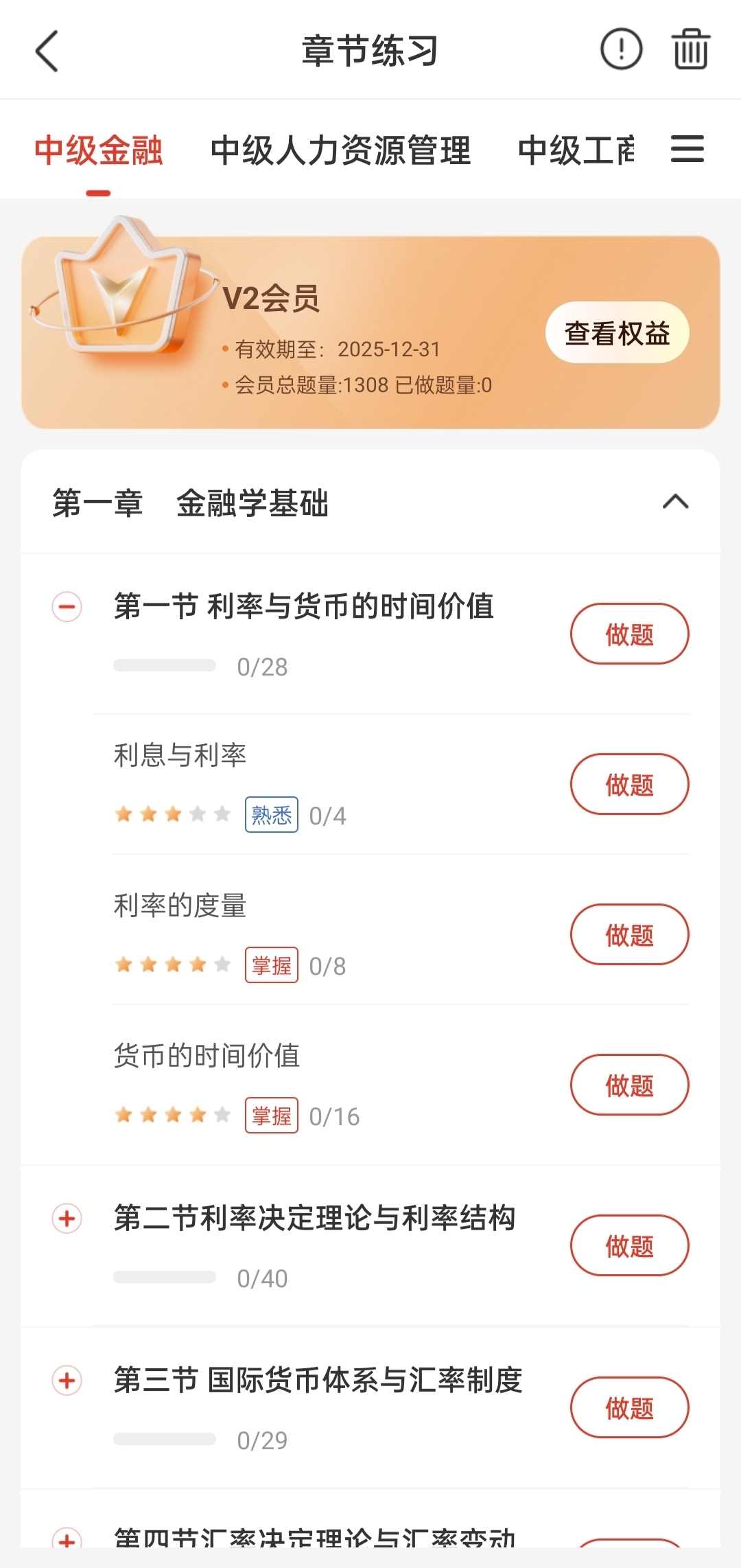Viewport: 741px width, 1568px height.
Task: Go back from 章节练习 page
Action: click(x=47, y=51)
